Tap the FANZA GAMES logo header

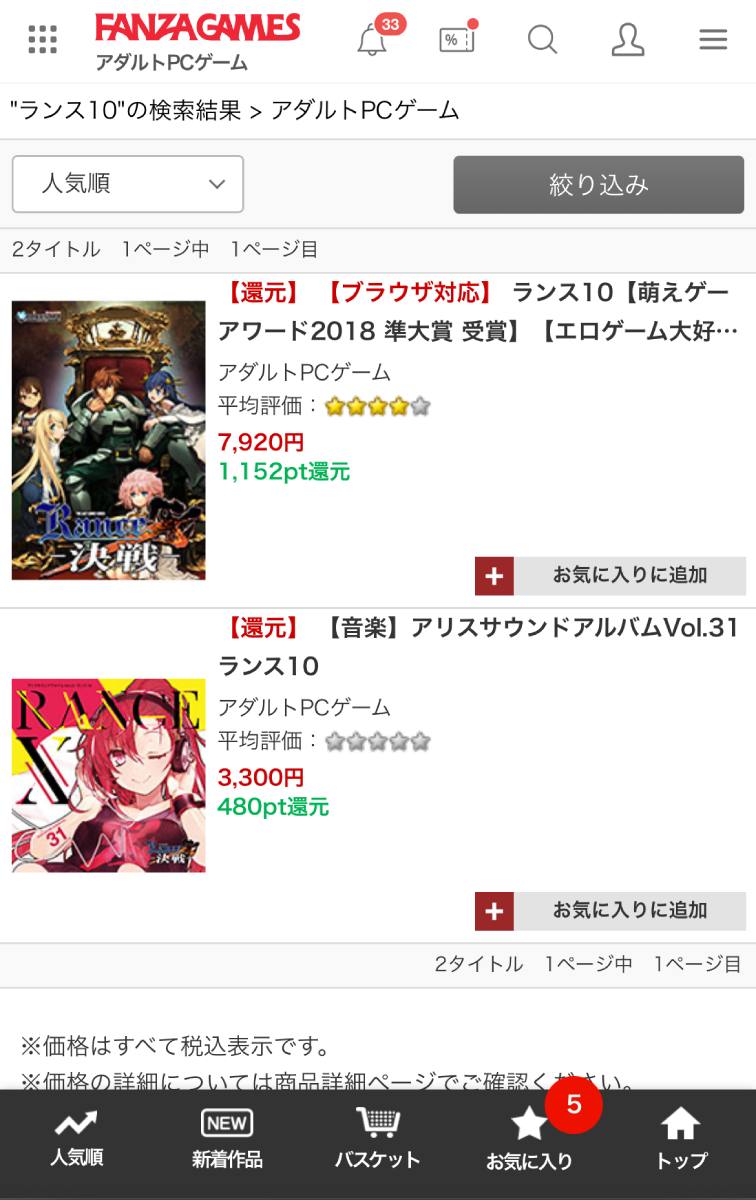click(197, 40)
